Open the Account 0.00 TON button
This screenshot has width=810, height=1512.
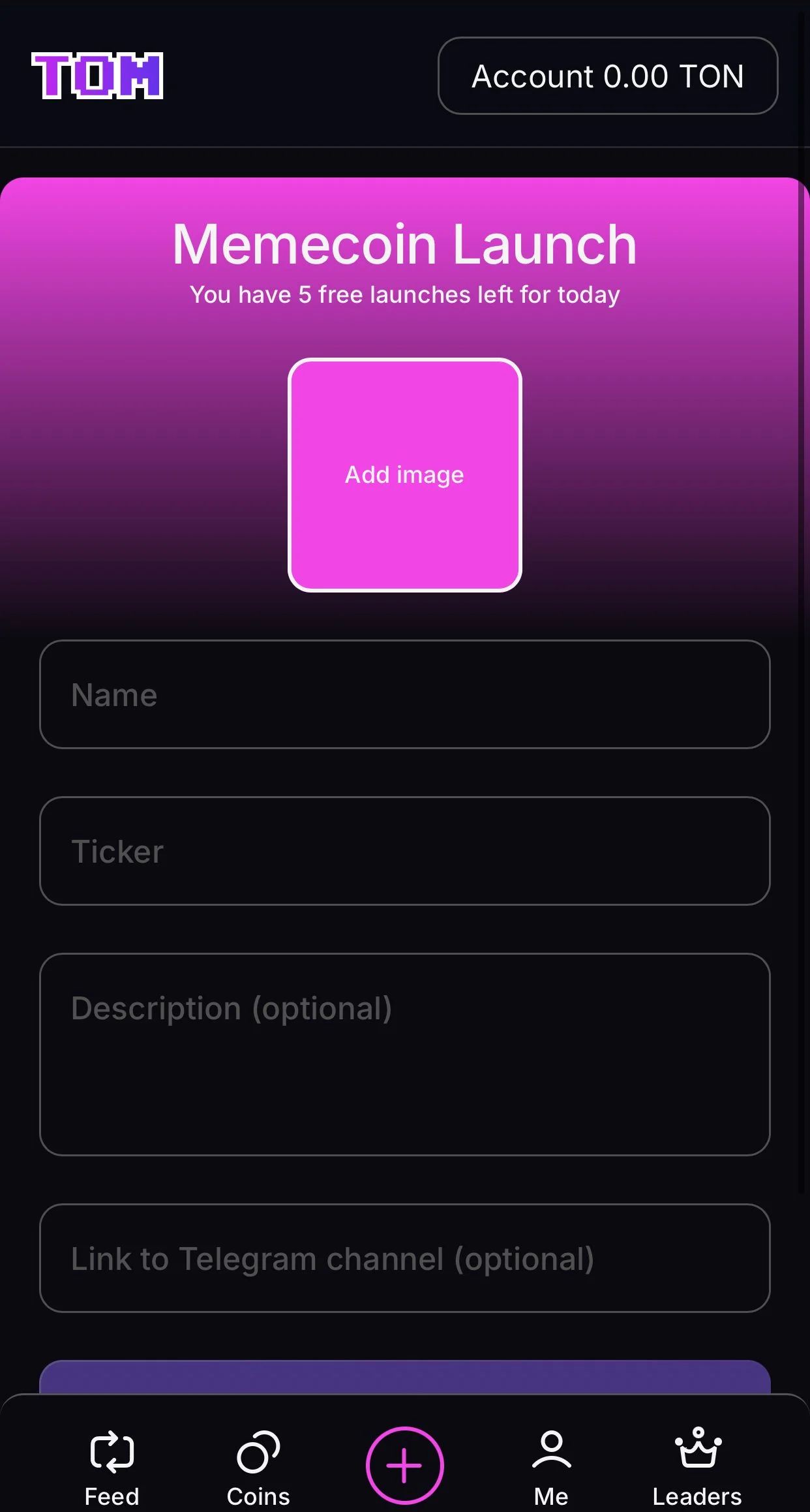(607, 76)
